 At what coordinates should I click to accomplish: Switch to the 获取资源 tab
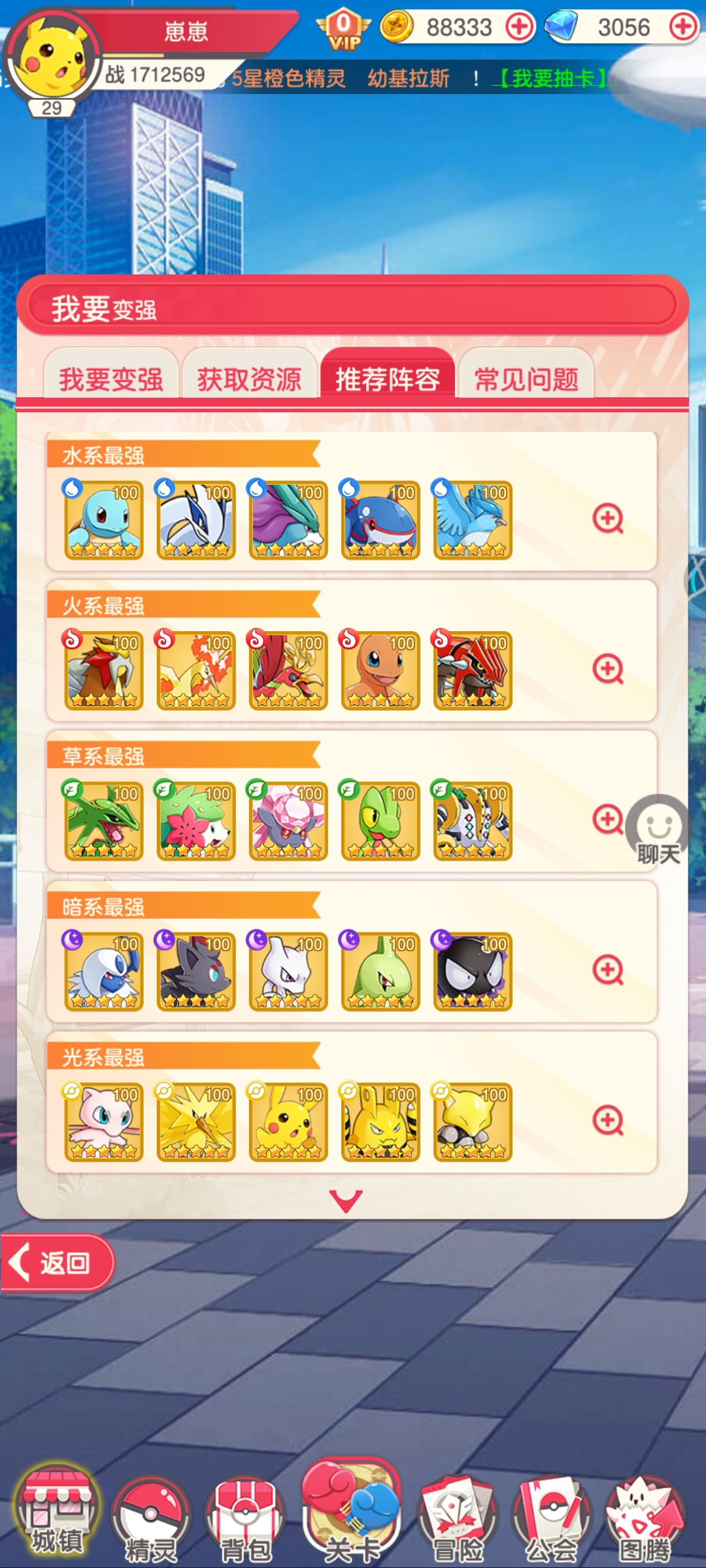(249, 379)
